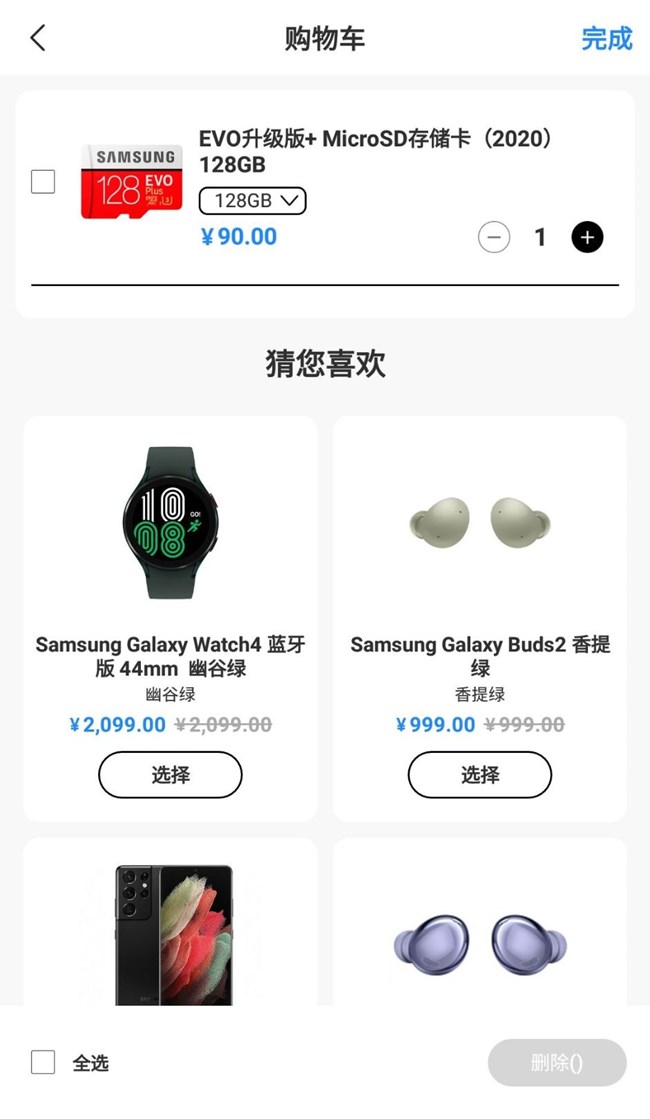This screenshot has width=650, height=1119.
Task: Tap 完成 to finish editing
Action: (607, 39)
